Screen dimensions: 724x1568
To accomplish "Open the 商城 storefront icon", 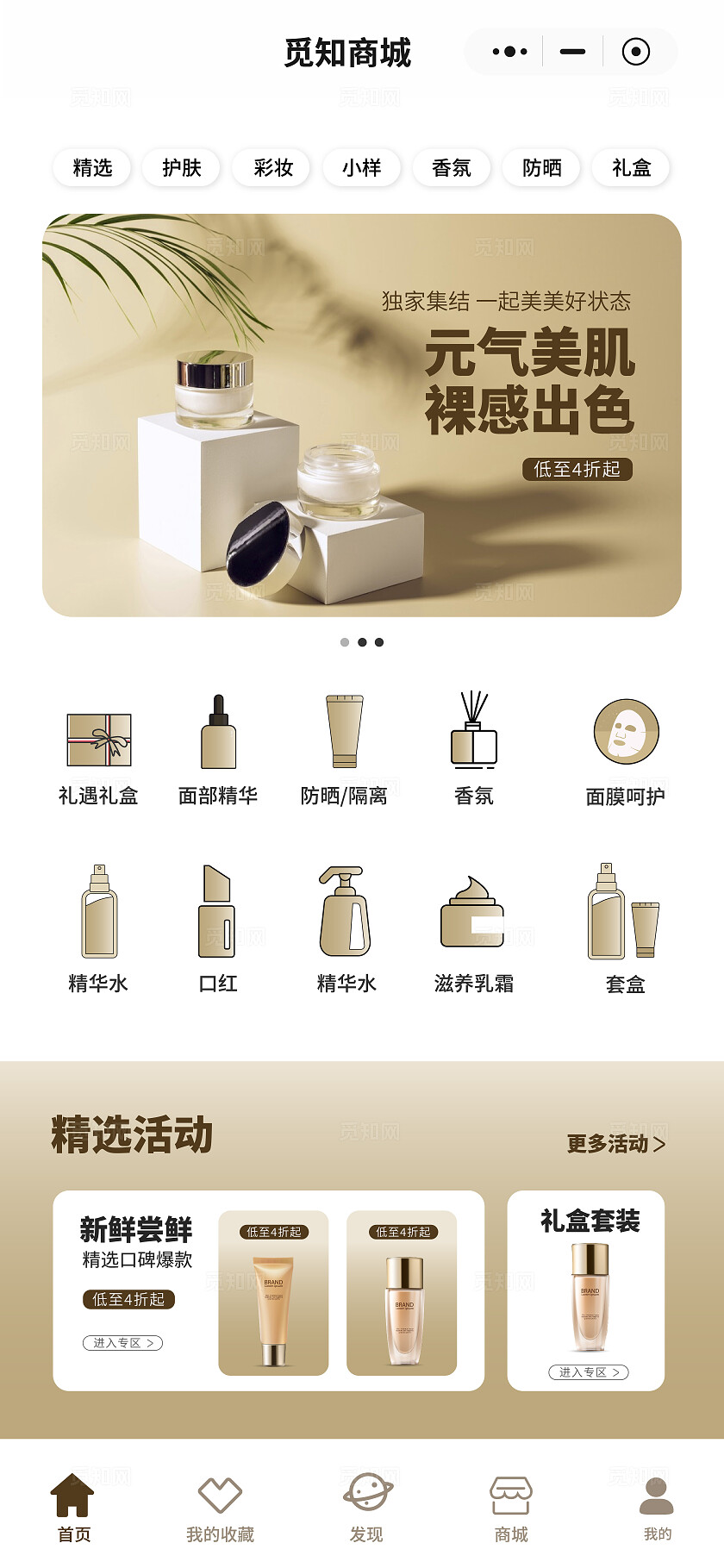I will [512, 1496].
